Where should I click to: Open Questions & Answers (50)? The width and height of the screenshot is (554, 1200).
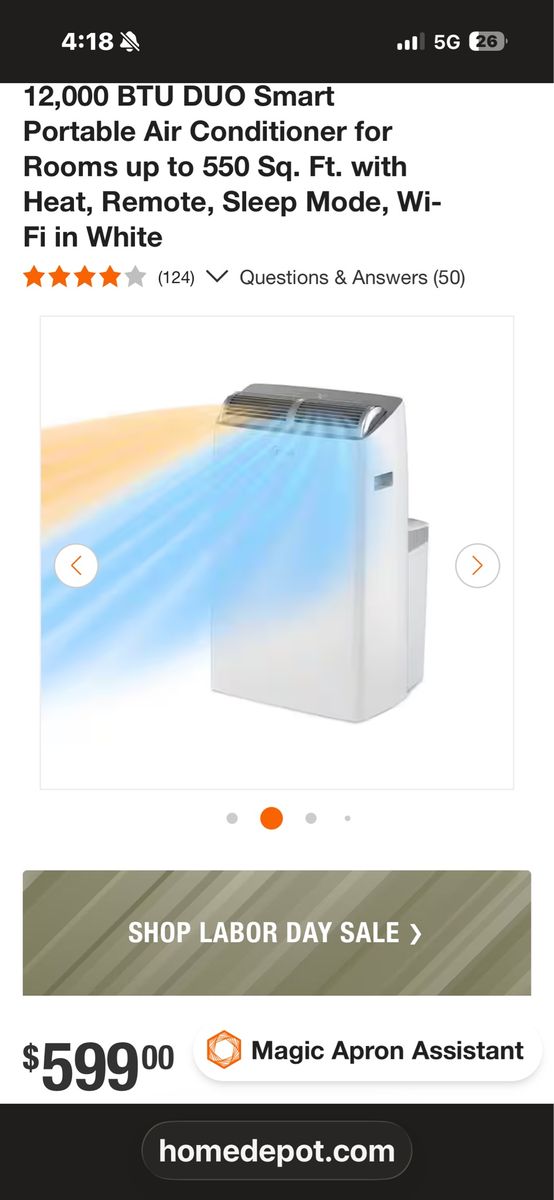coord(352,277)
